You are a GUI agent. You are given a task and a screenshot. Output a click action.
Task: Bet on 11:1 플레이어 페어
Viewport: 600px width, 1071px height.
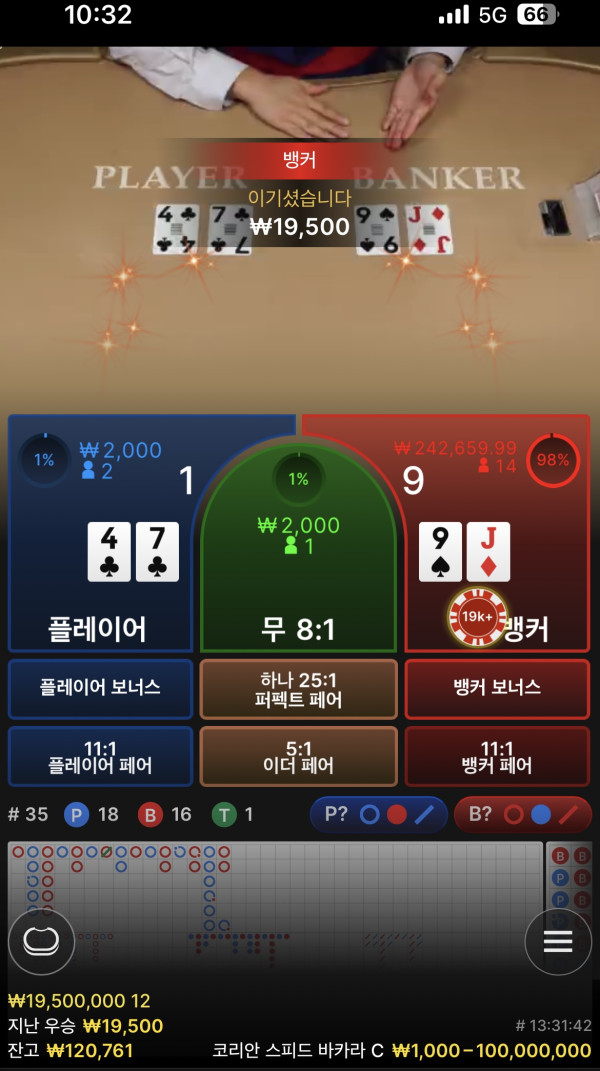[100, 757]
